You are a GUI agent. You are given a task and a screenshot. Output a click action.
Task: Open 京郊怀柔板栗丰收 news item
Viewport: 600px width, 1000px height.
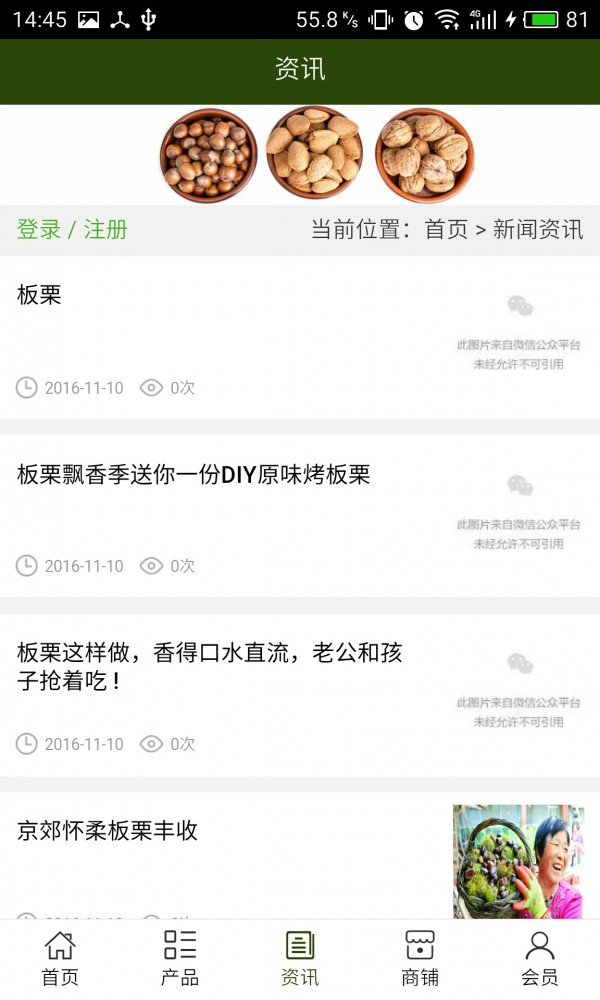108,831
